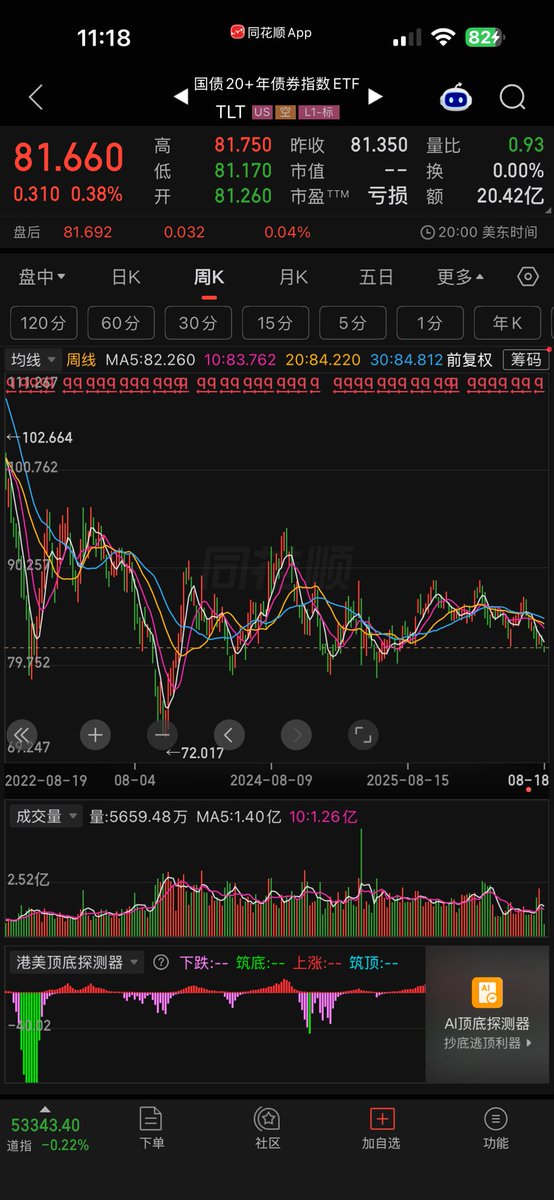554x1200 pixels.
Task: Open the AI robot assistant
Action: click(x=457, y=98)
